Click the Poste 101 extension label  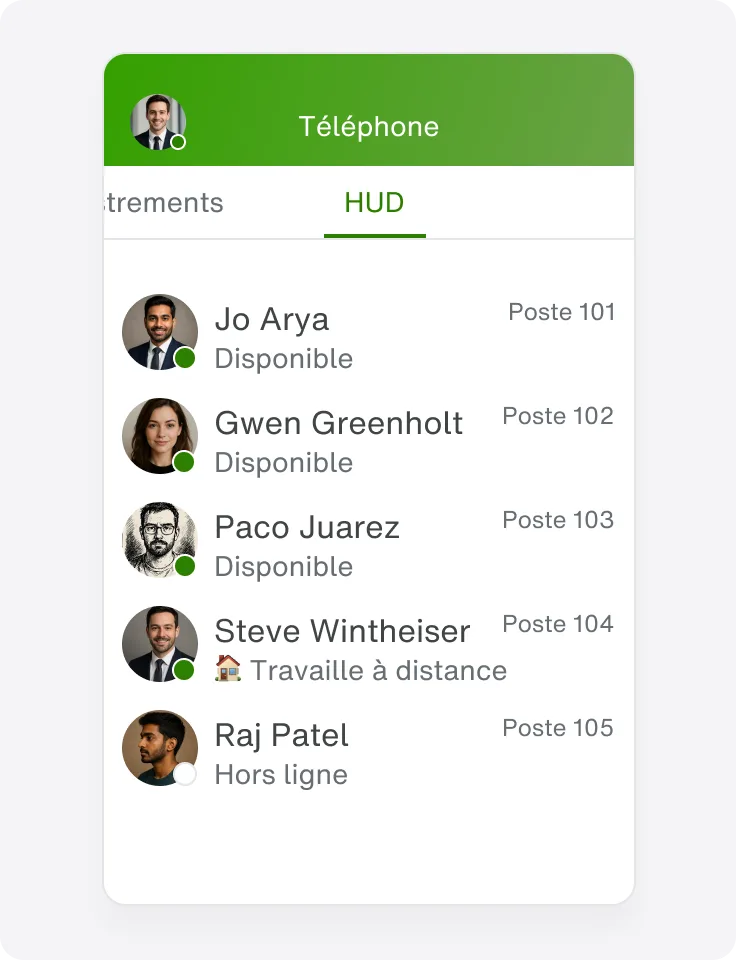tap(561, 312)
